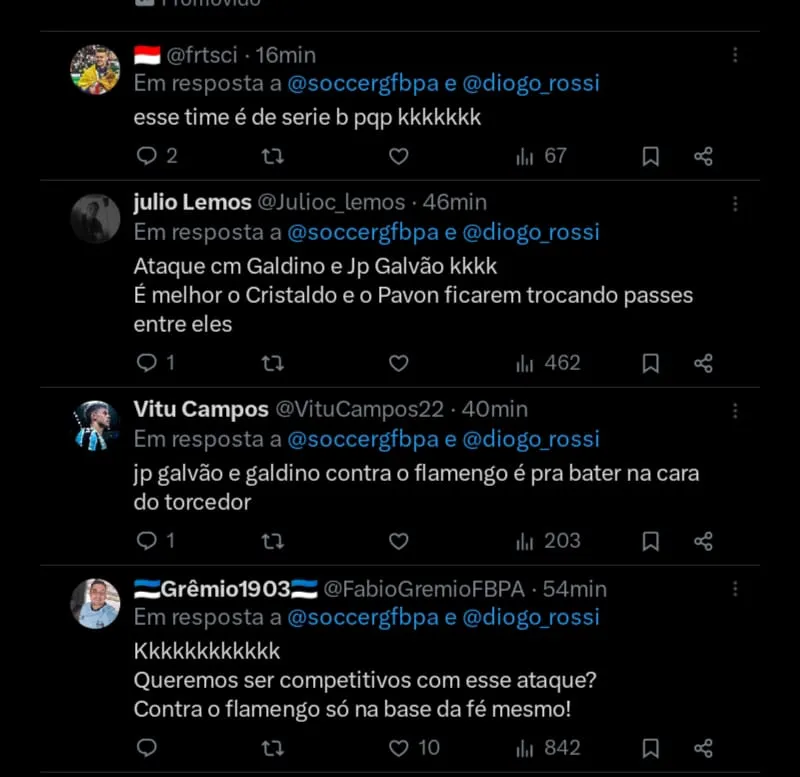Screen dimensions: 800x777
Task: Open julio Lemos's profile picture
Action: pyautogui.click(x=96, y=218)
